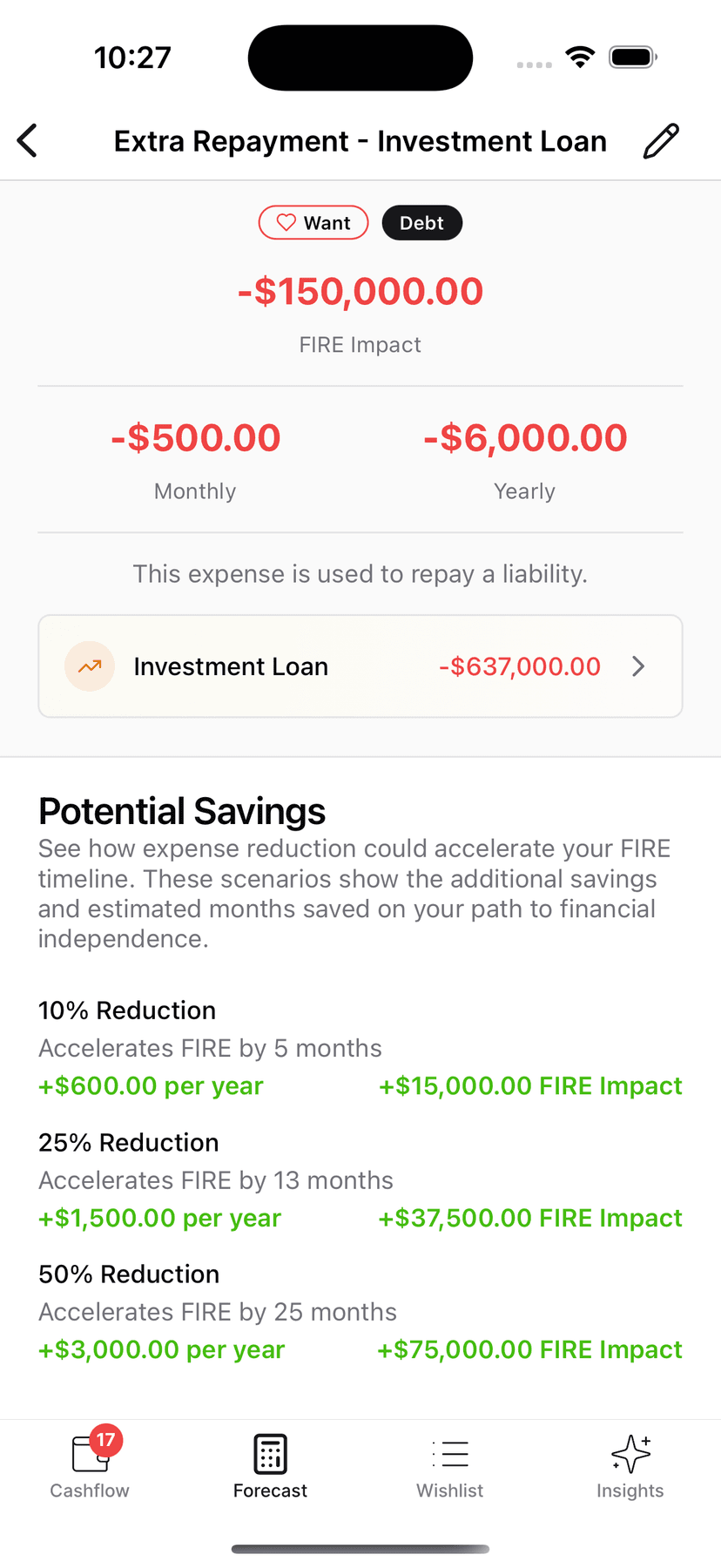Open the Cashflow wallet icon
Viewport: 721px width, 1568px height.
click(89, 1453)
